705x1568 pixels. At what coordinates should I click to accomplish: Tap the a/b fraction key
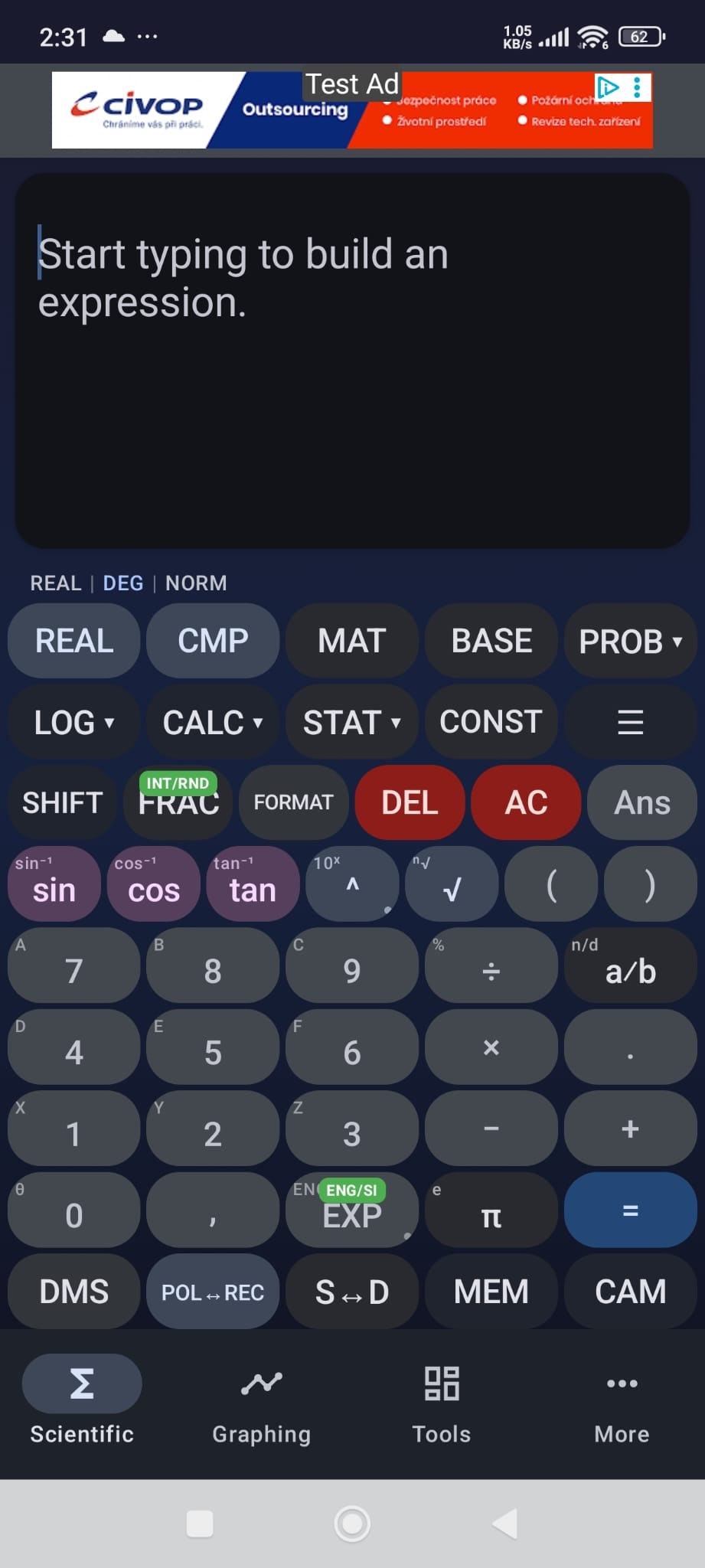pyautogui.click(x=629, y=969)
